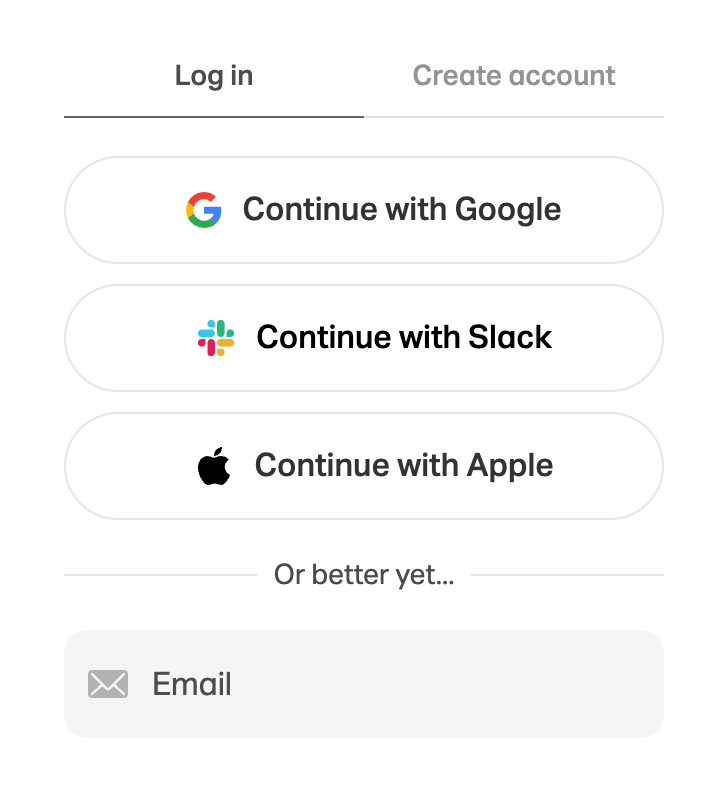Click the Email field to enter your address
The width and height of the screenshot is (728, 802).
coord(364,684)
